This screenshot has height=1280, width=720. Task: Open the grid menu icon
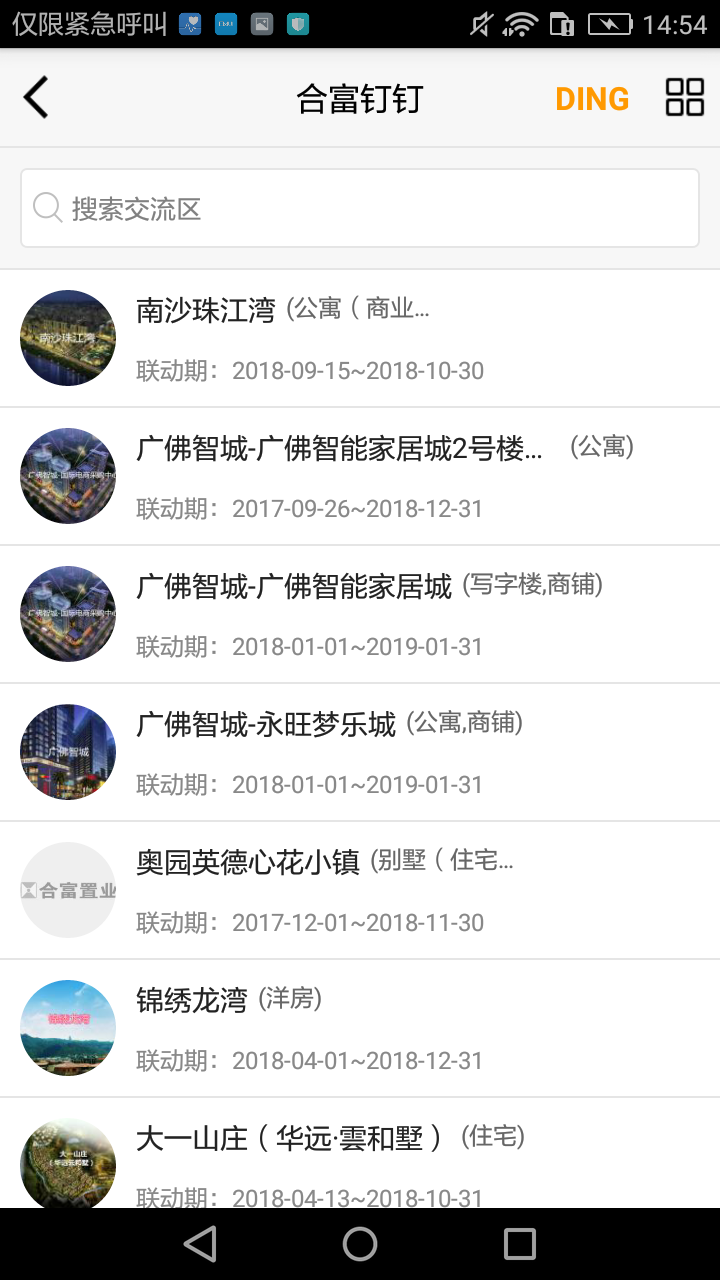[x=685, y=98]
